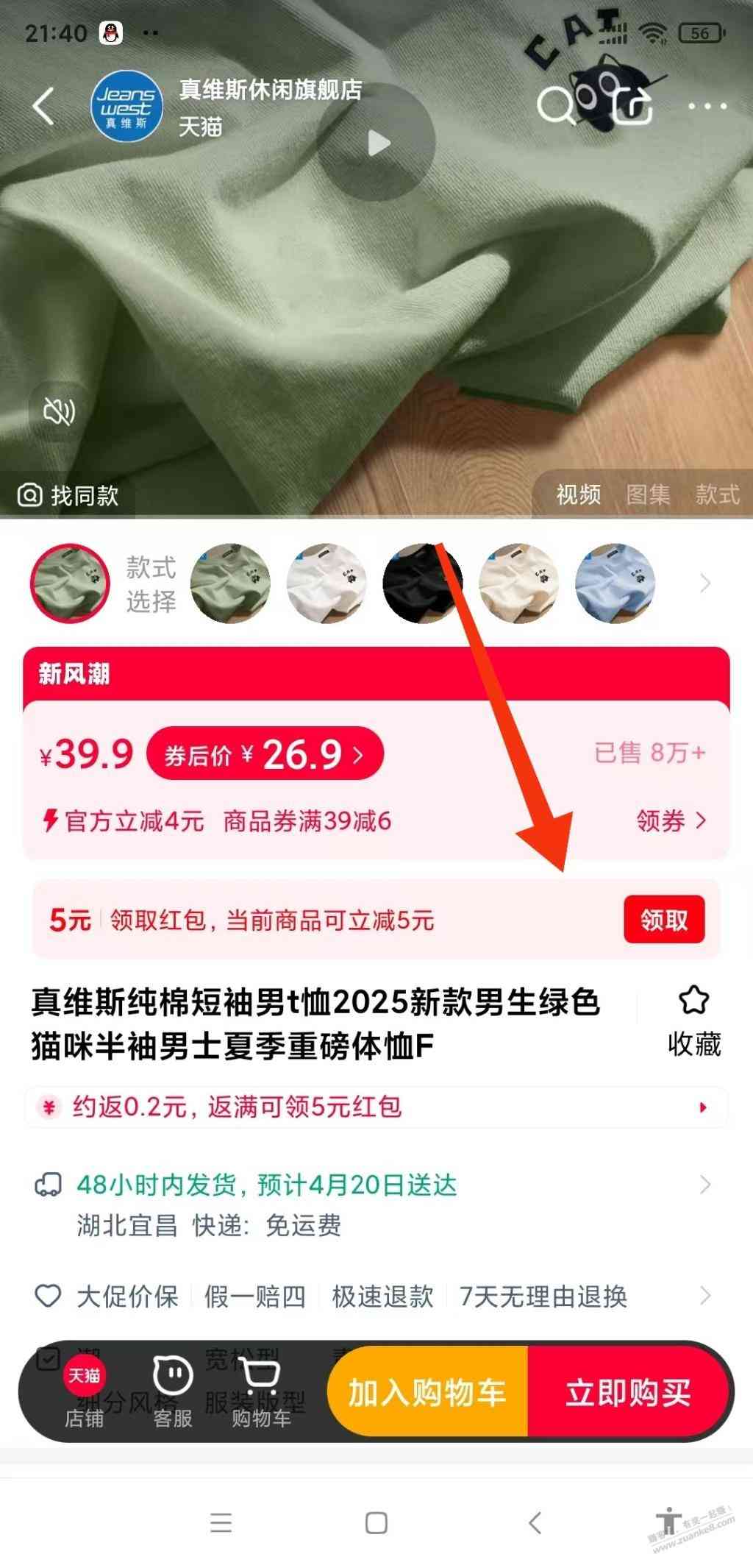Claim the 5元 red packet with 领取
The width and height of the screenshot is (753, 1568).
pyautogui.click(x=663, y=920)
